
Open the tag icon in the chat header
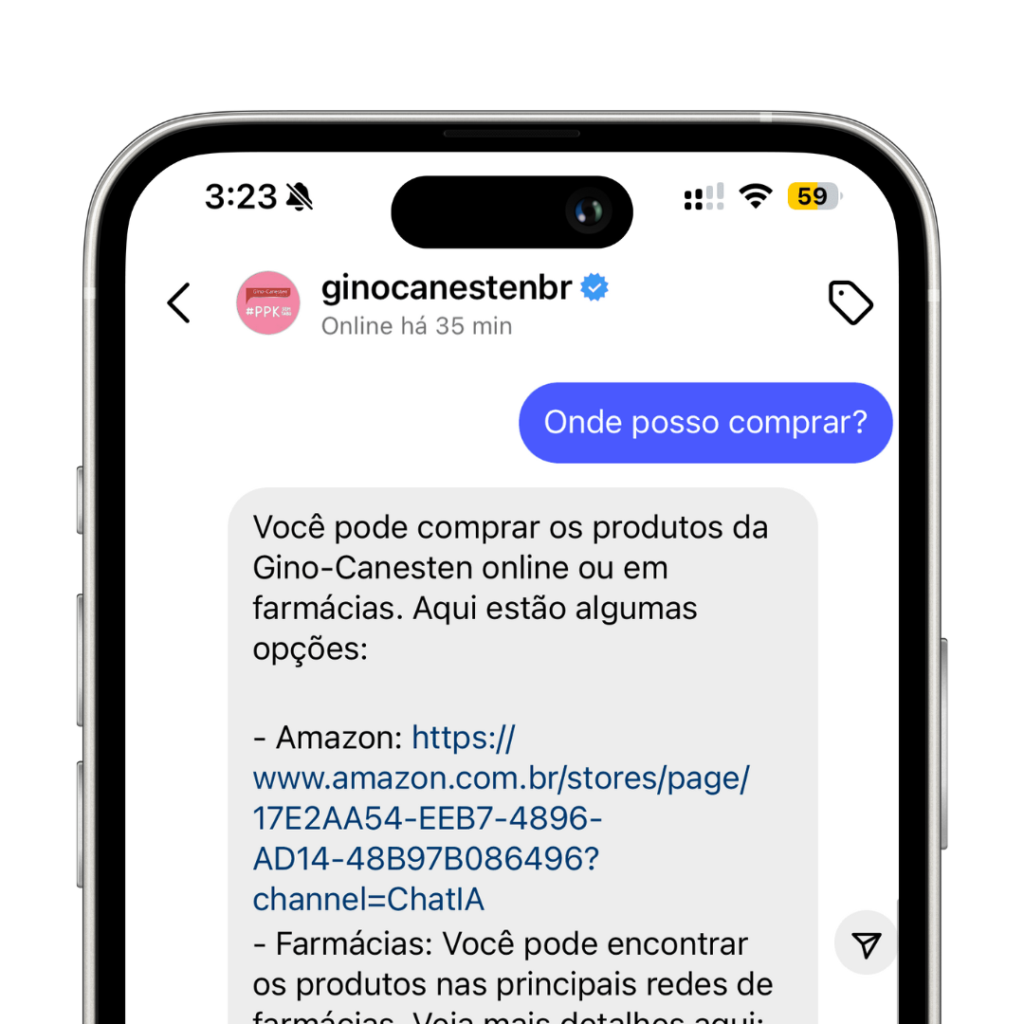[x=850, y=302]
